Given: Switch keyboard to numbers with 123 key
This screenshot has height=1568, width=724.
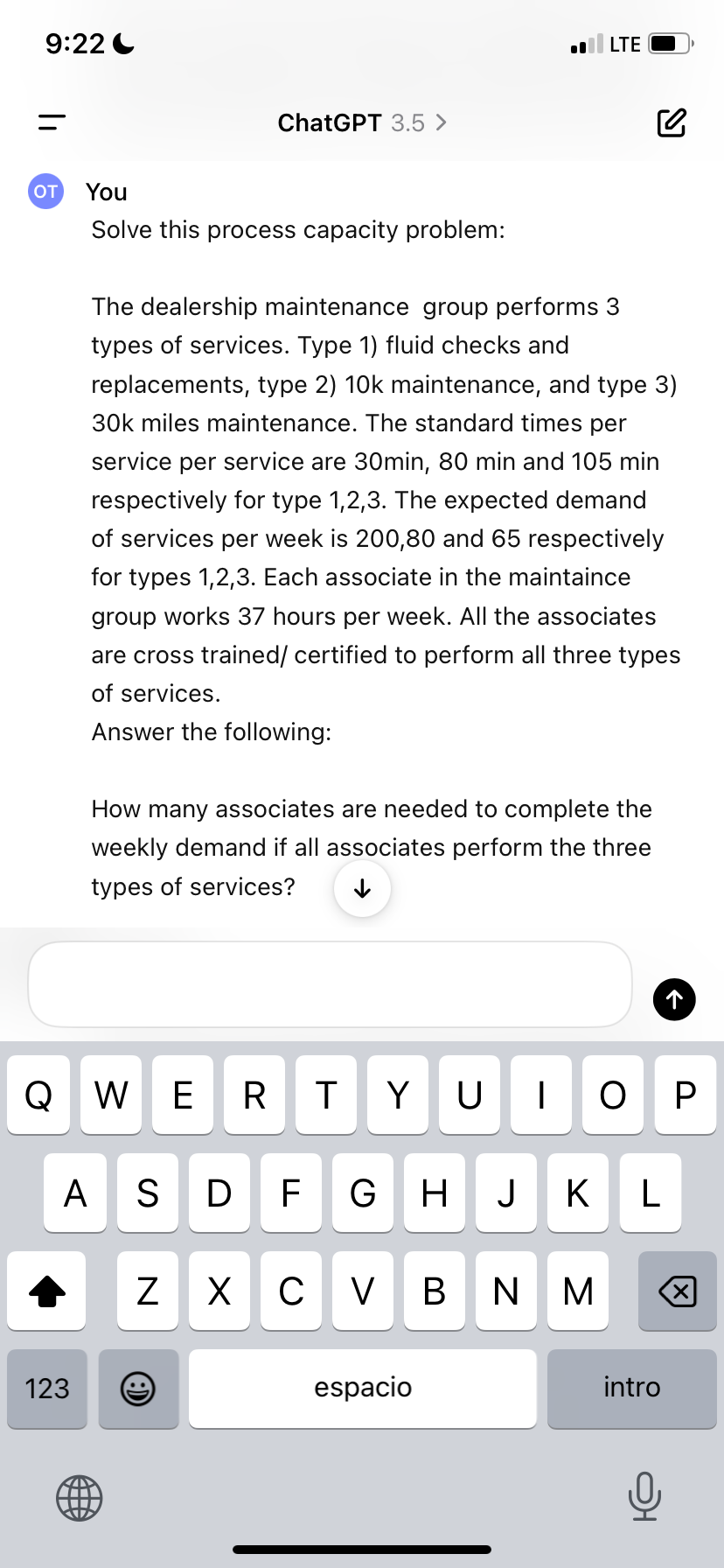Looking at the screenshot, I should click(x=47, y=1389).
